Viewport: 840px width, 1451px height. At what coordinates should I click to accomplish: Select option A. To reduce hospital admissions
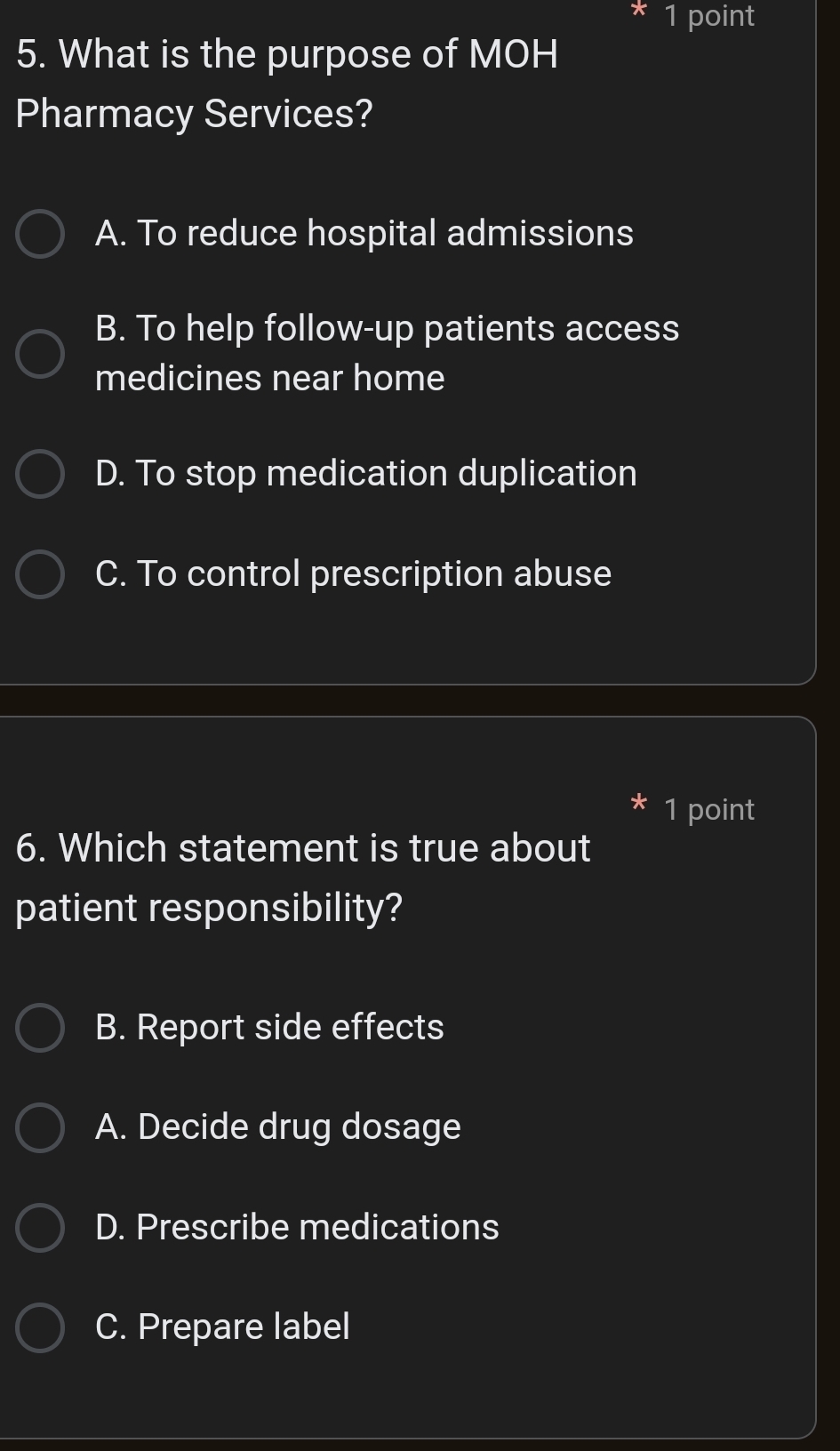[40, 234]
